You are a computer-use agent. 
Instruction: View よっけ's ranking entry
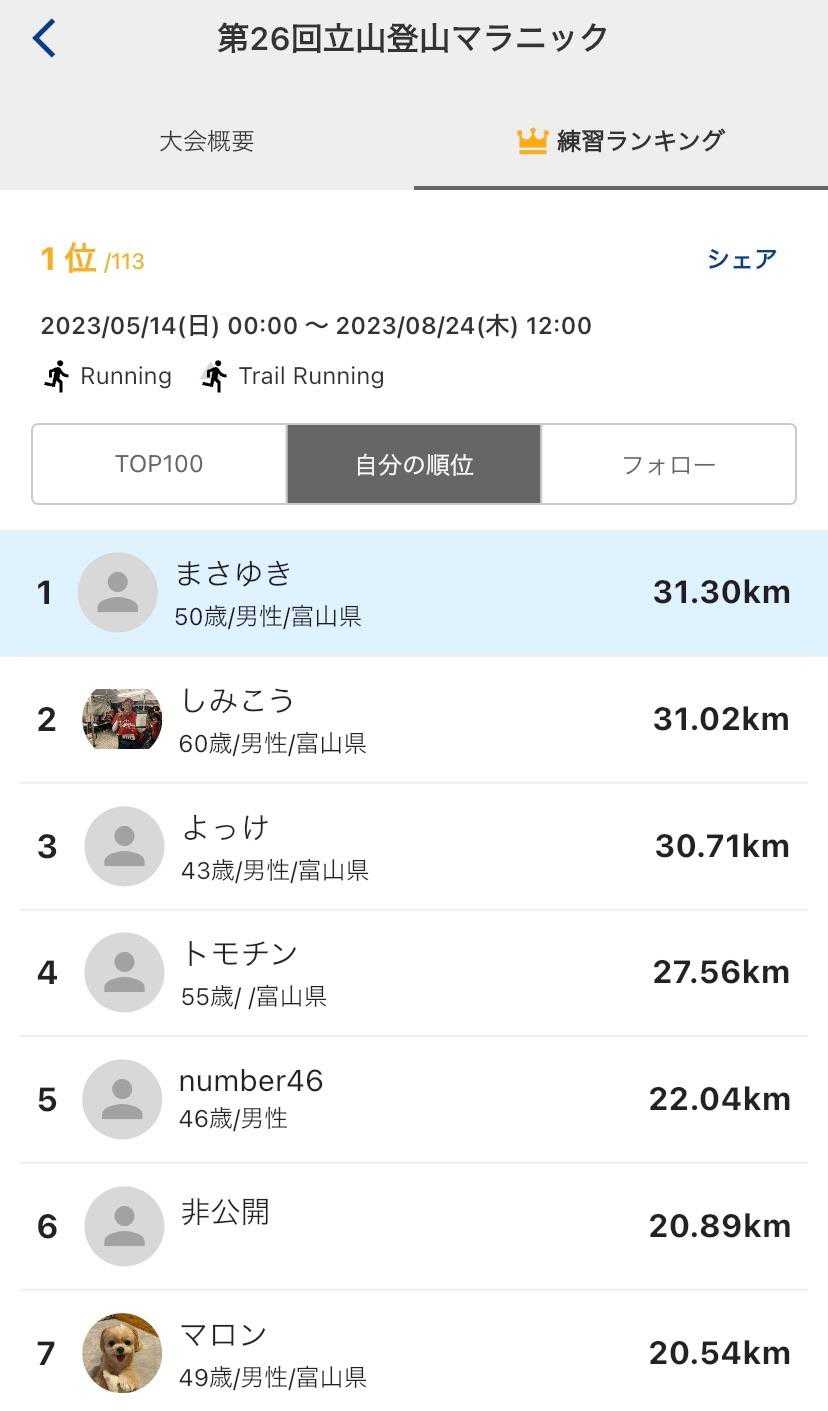coord(414,846)
